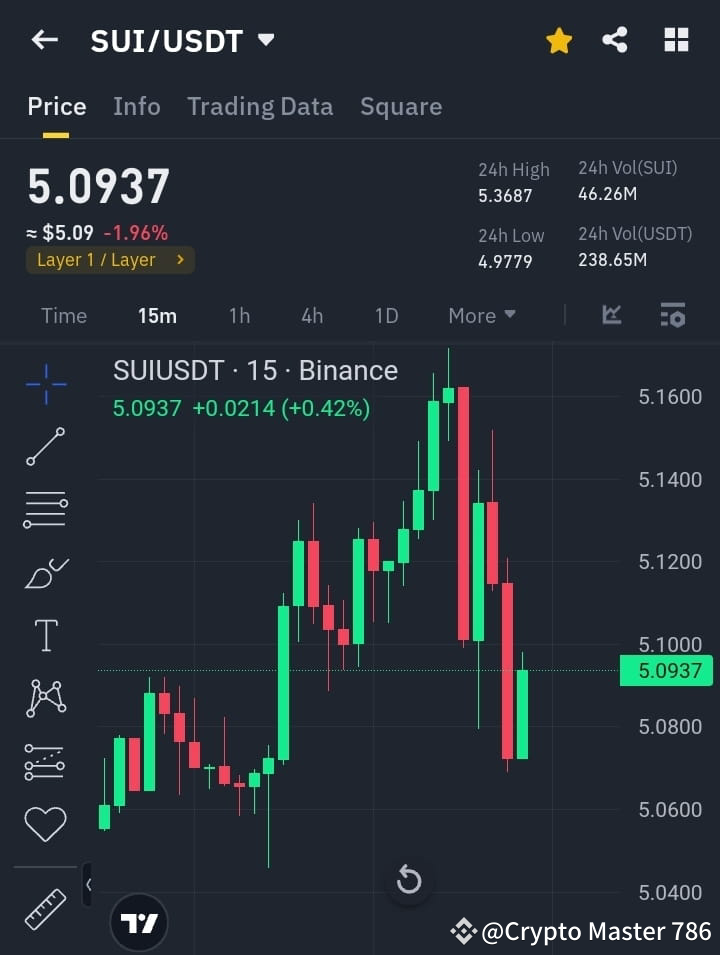Open the XABCD pattern tool
The width and height of the screenshot is (720, 955).
click(x=44, y=697)
